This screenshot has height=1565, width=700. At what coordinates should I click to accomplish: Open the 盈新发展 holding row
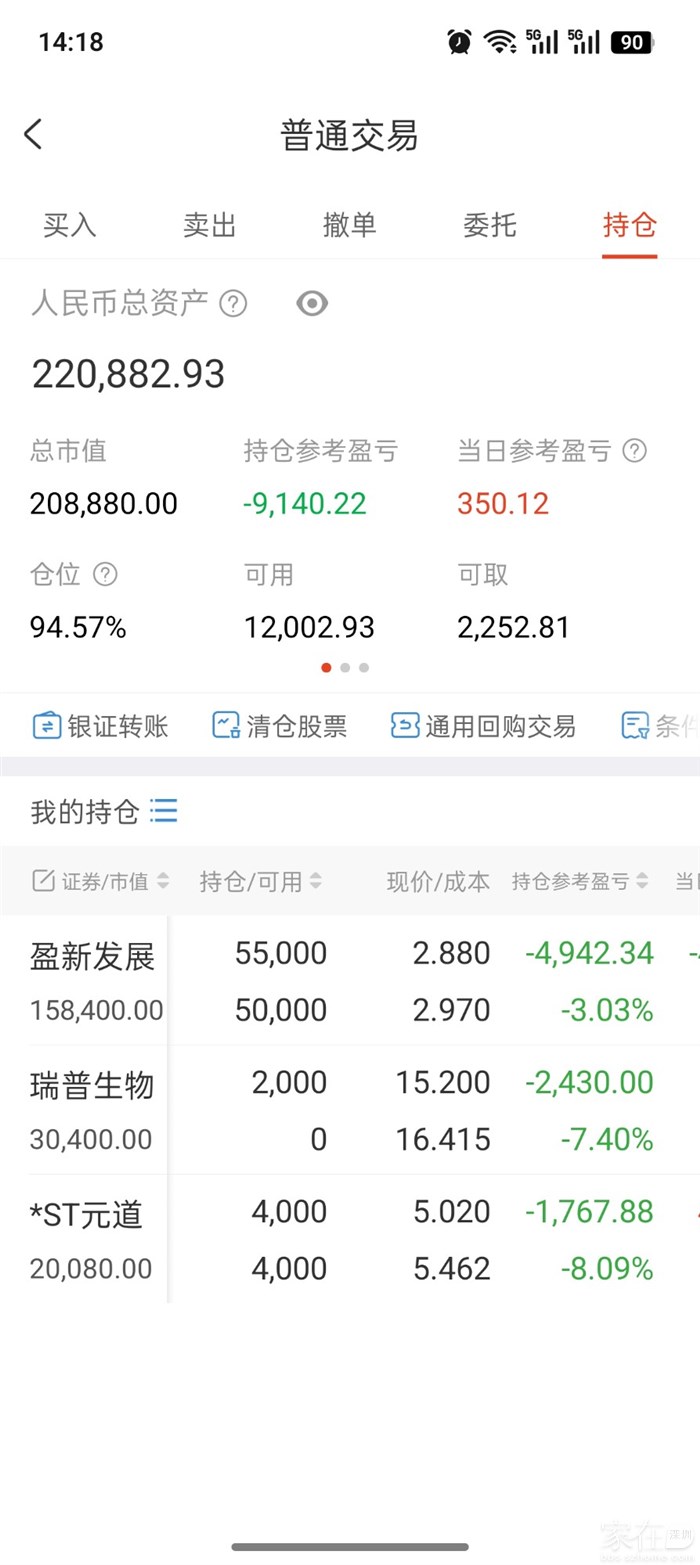tap(350, 981)
